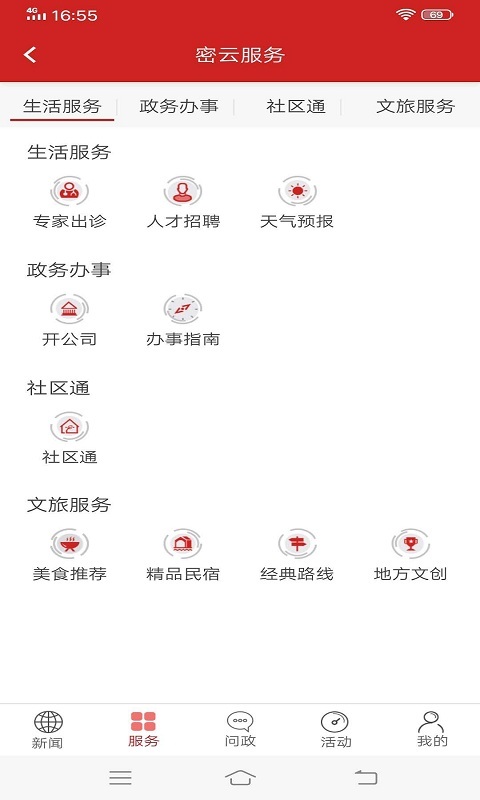
Task: Switch to the 文旅服务 top tab
Action: pyautogui.click(x=415, y=106)
